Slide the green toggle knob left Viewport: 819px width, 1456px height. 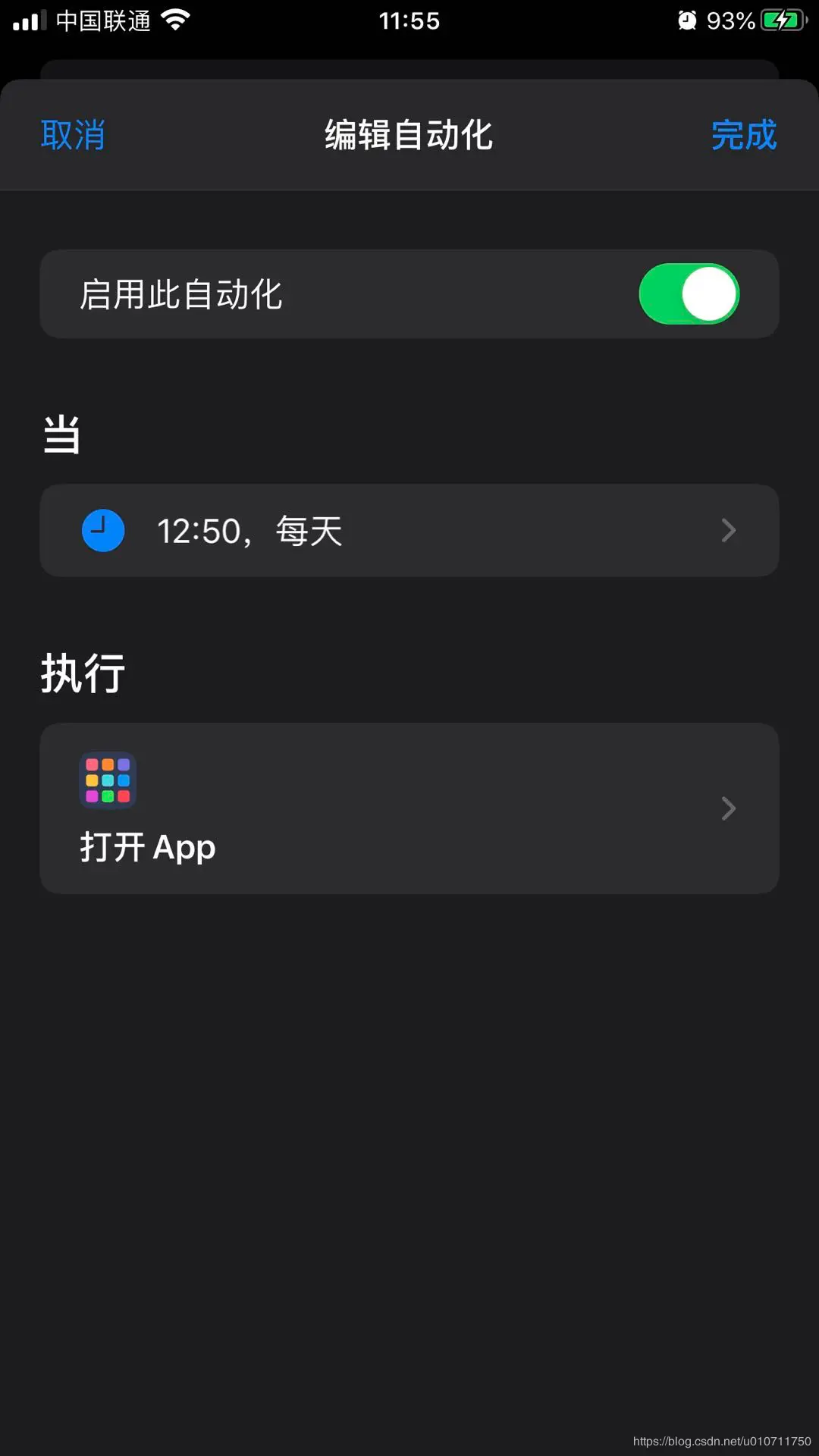711,293
